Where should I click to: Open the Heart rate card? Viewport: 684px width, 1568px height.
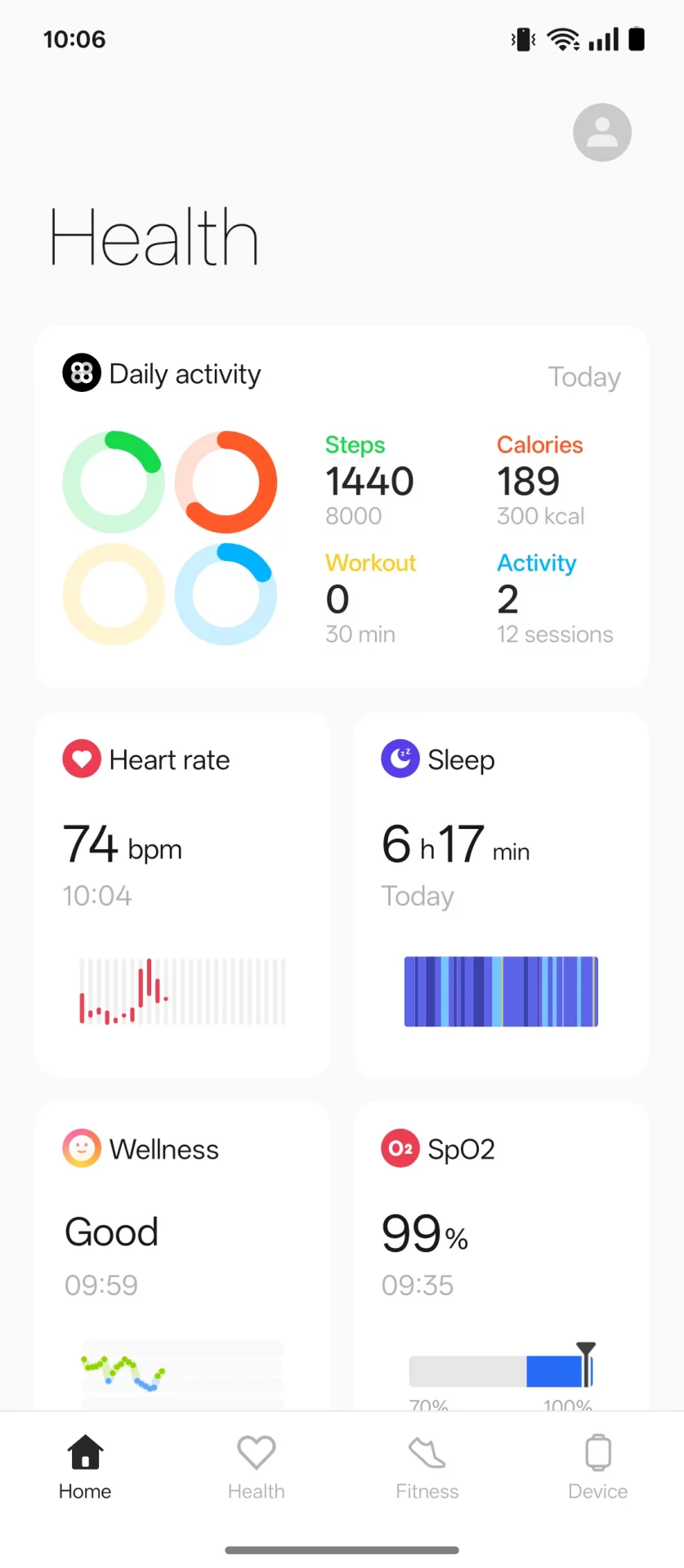pyautogui.click(x=182, y=894)
